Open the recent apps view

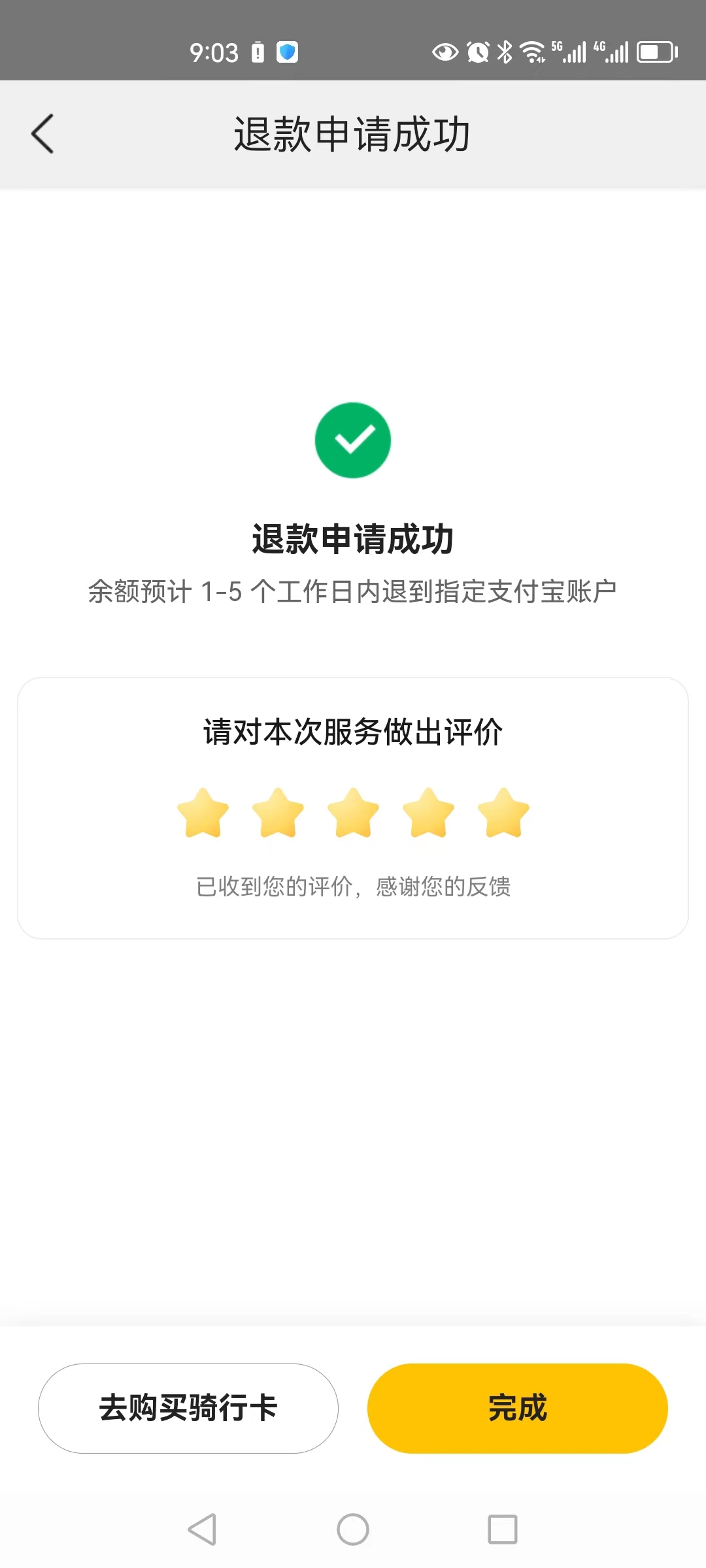tap(503, 1529)
